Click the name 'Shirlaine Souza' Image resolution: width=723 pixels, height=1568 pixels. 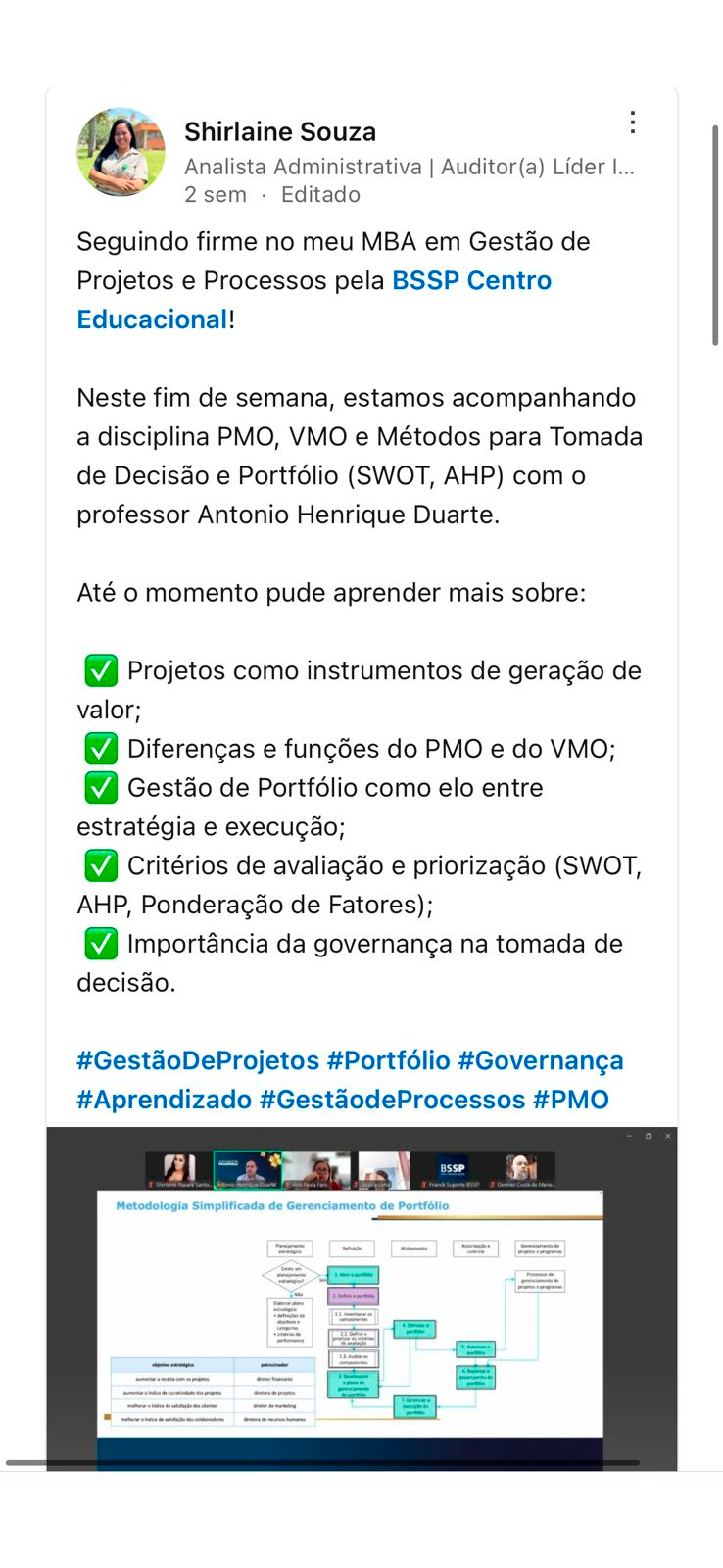(280, 130)
